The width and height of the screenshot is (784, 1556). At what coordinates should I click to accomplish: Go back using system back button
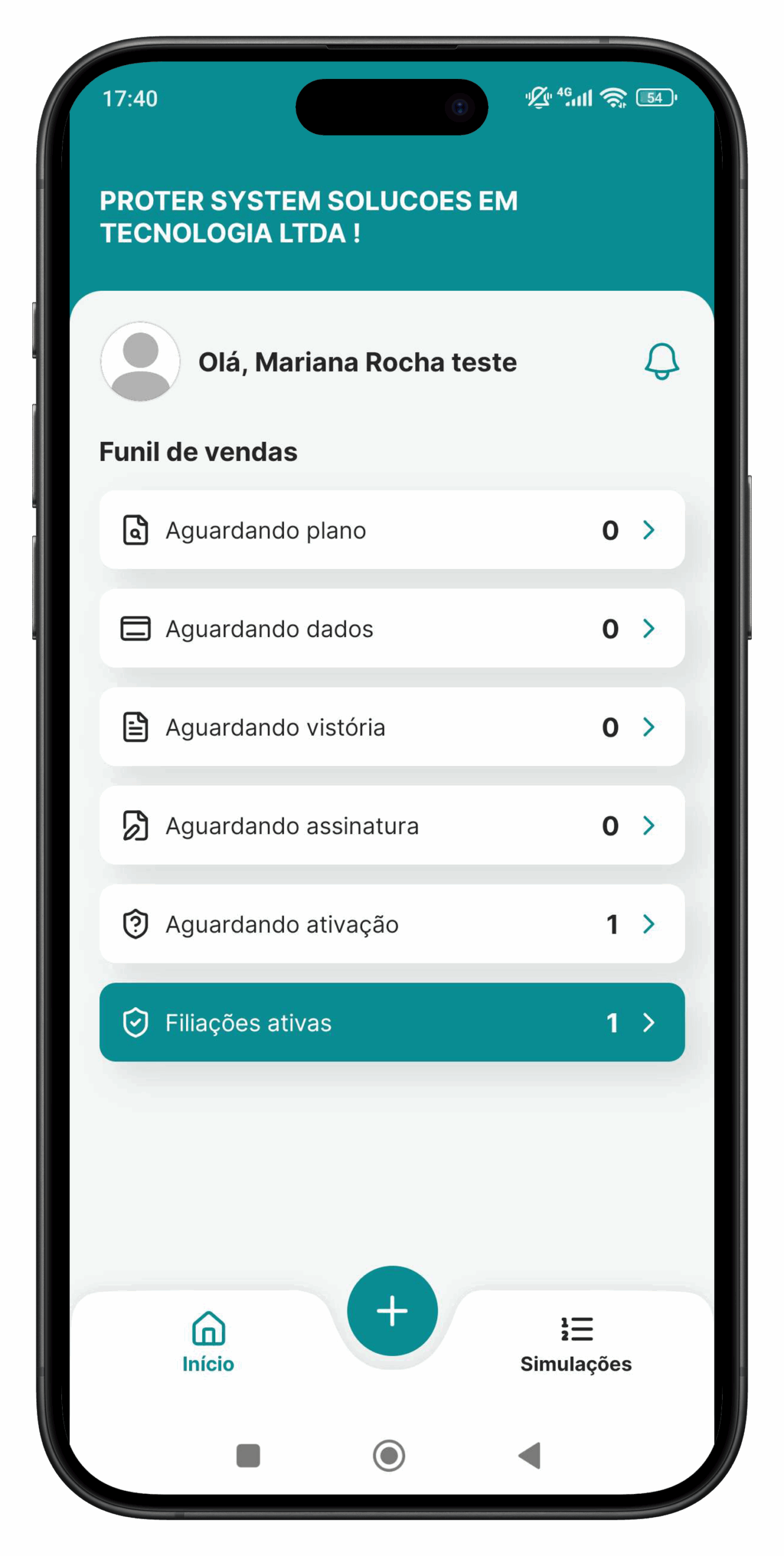530,1455
